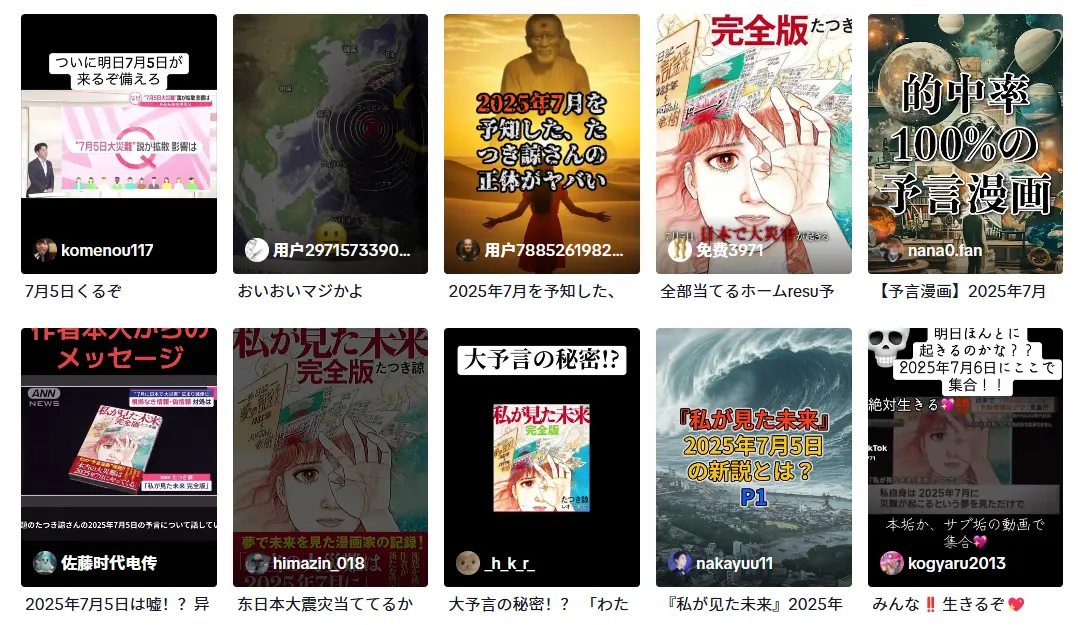The height and width of the screenshot is (625, 1078).
Task: Open himazin_018's 東日本大震災 video
Action: point(330,457)
